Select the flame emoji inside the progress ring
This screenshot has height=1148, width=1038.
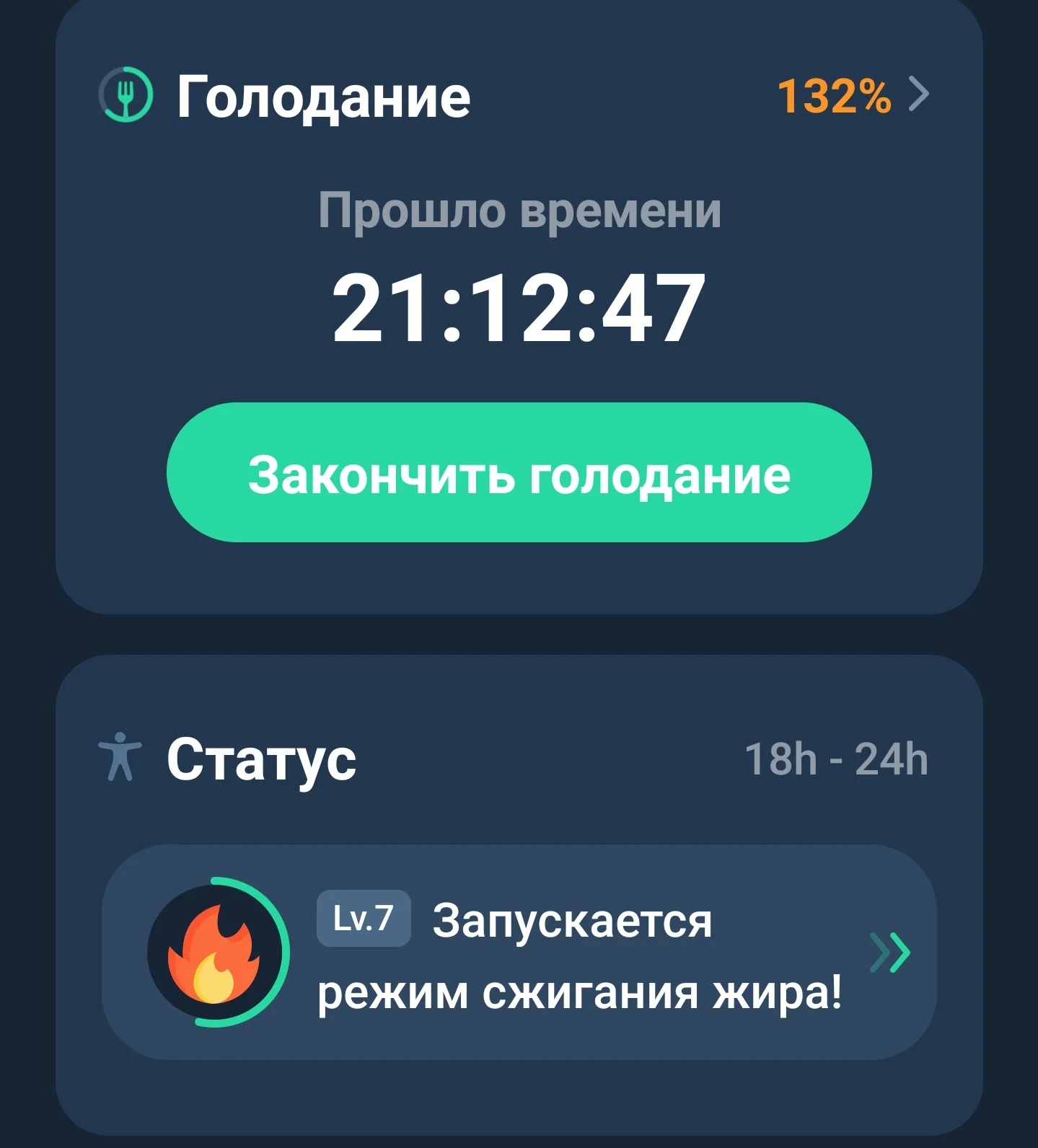point(219,952)
